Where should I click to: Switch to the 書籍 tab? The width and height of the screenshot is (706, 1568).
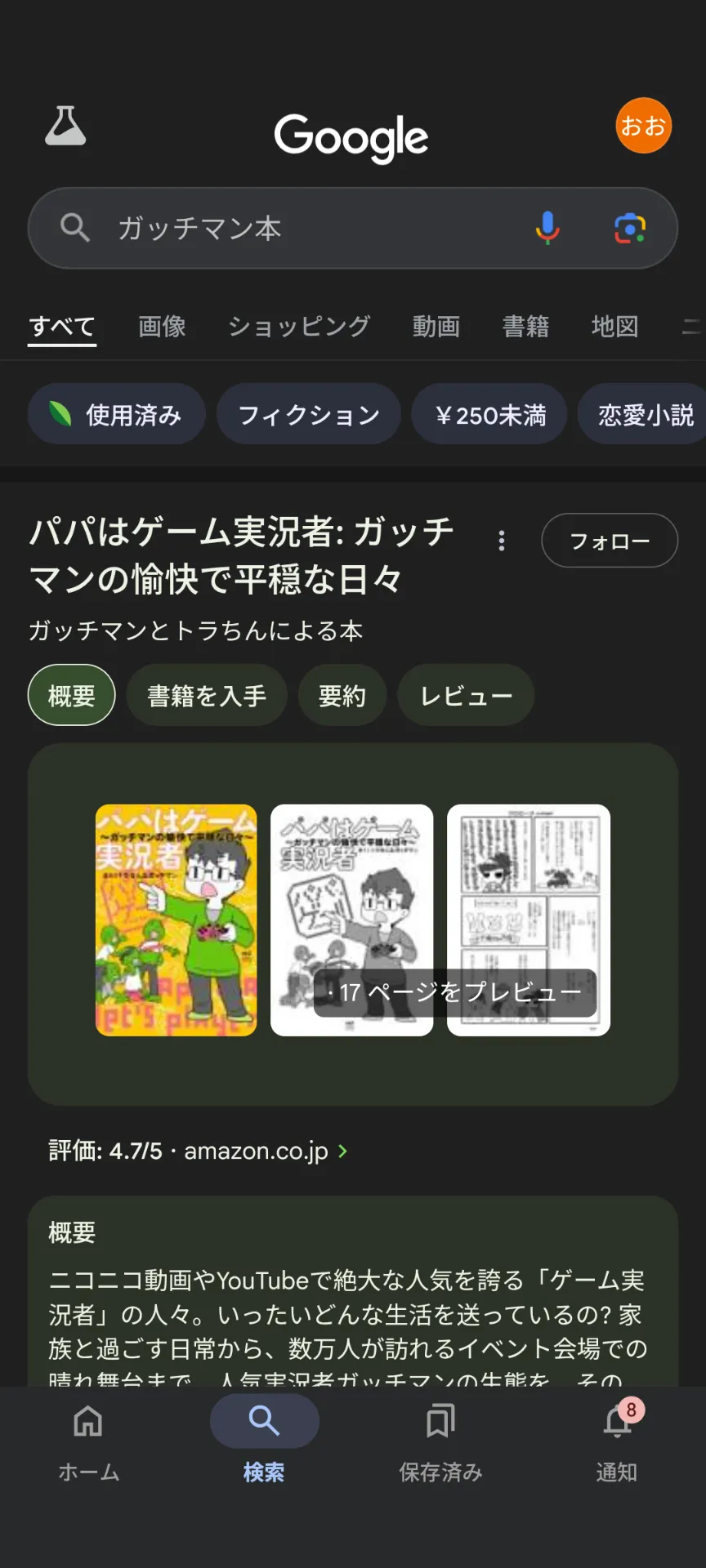click(525, 327)
